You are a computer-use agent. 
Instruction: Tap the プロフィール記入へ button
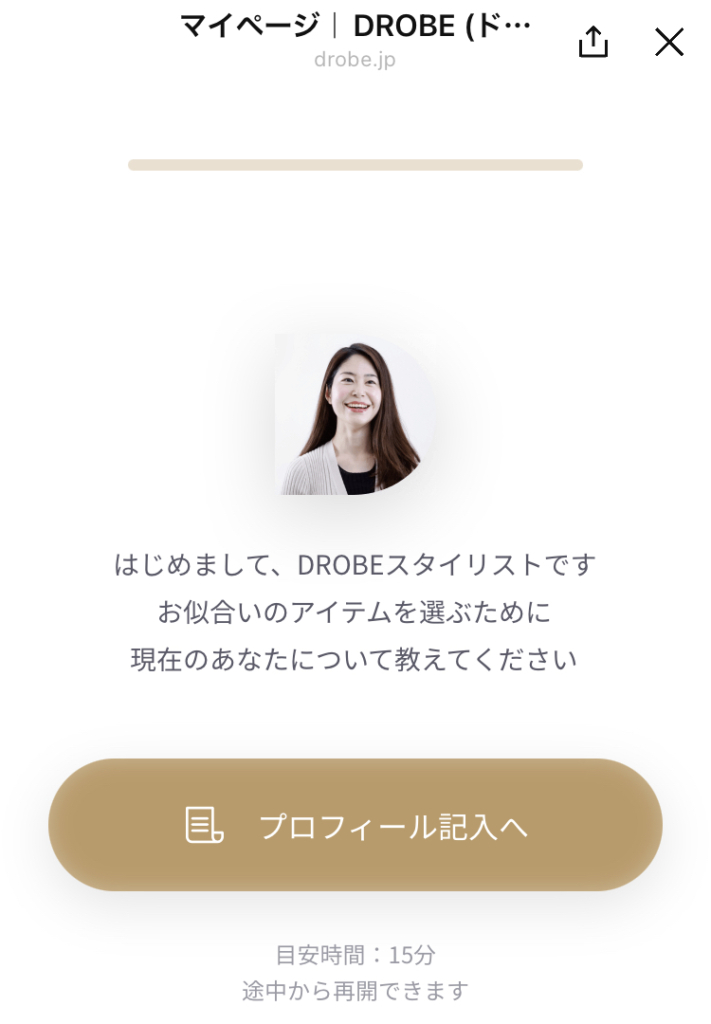tap(355, 825)
